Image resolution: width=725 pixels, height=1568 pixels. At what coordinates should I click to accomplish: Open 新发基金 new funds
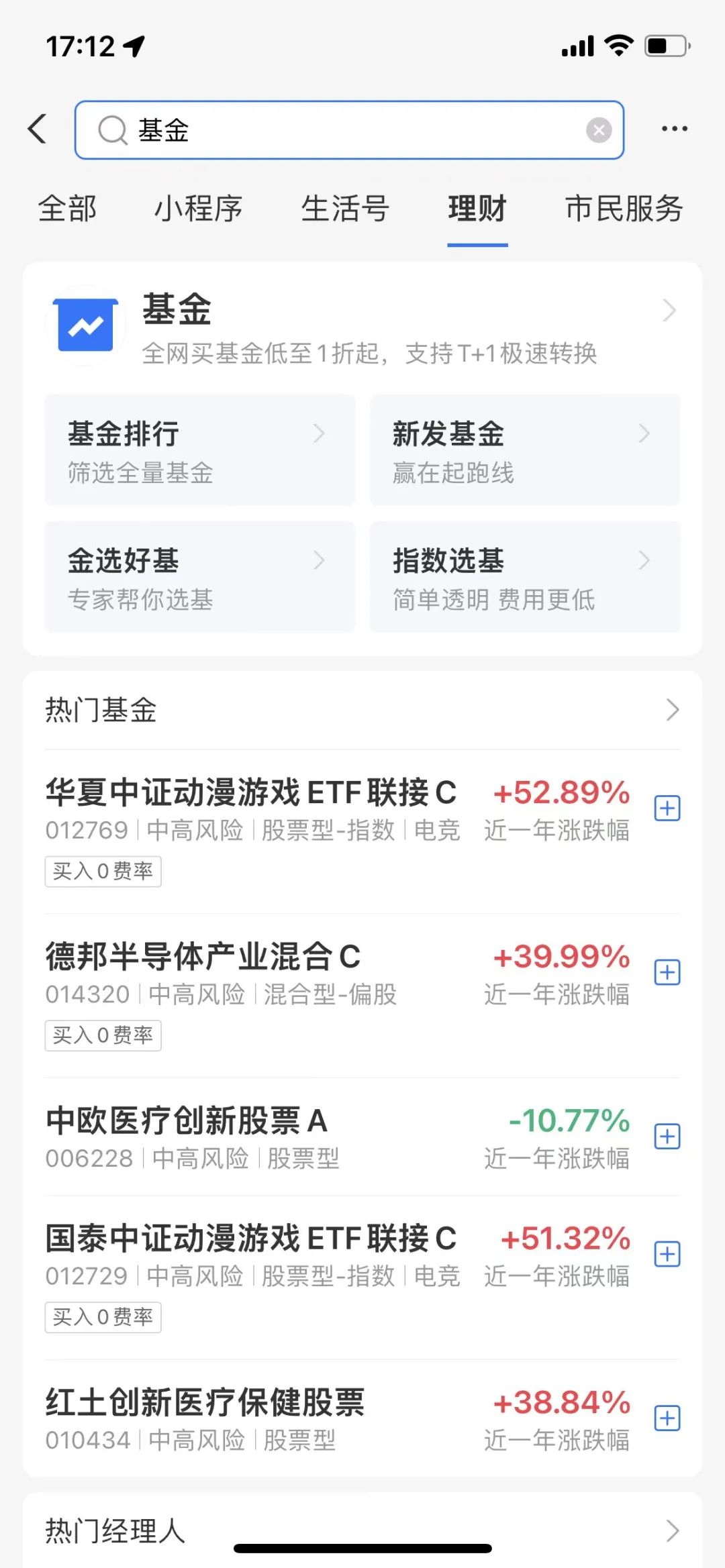525,450
